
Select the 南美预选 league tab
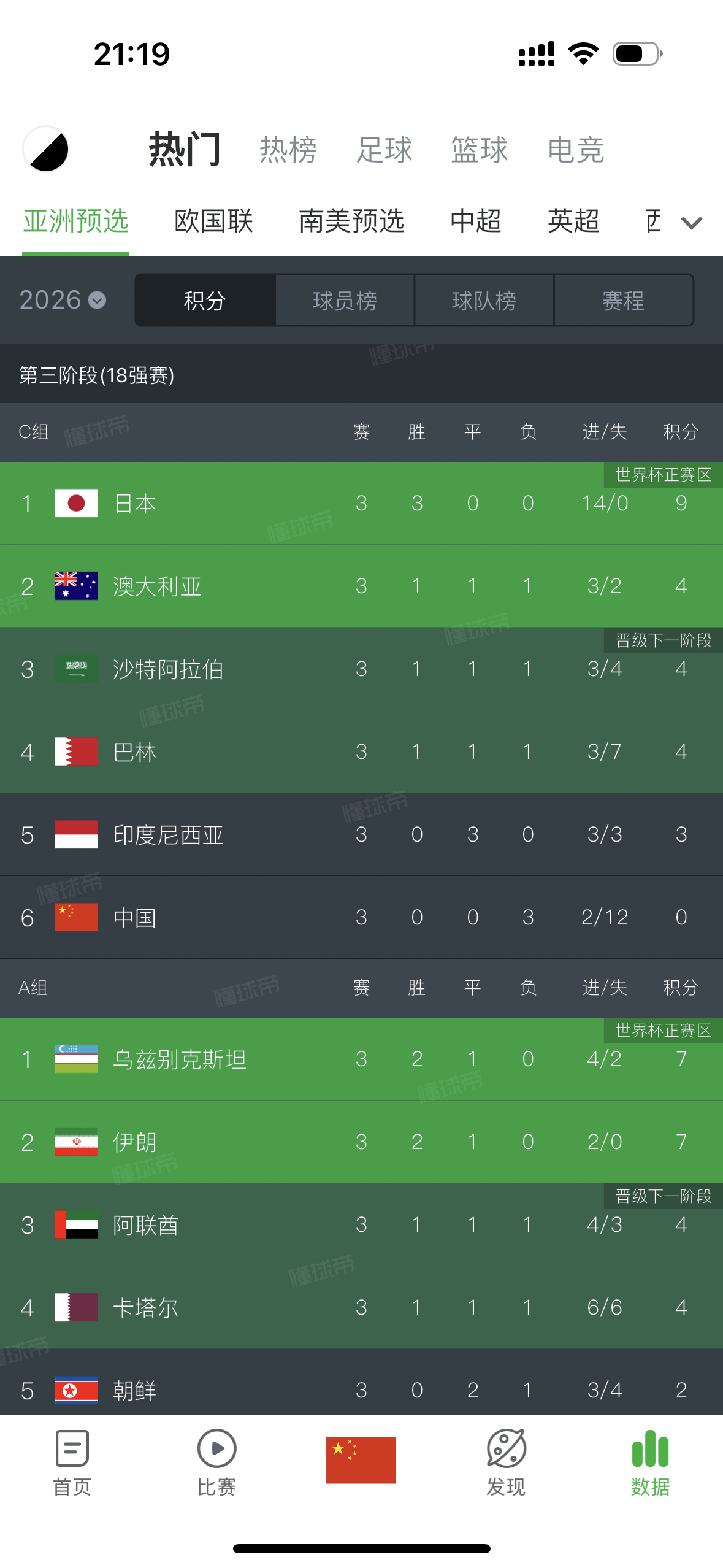click(351, 221)
